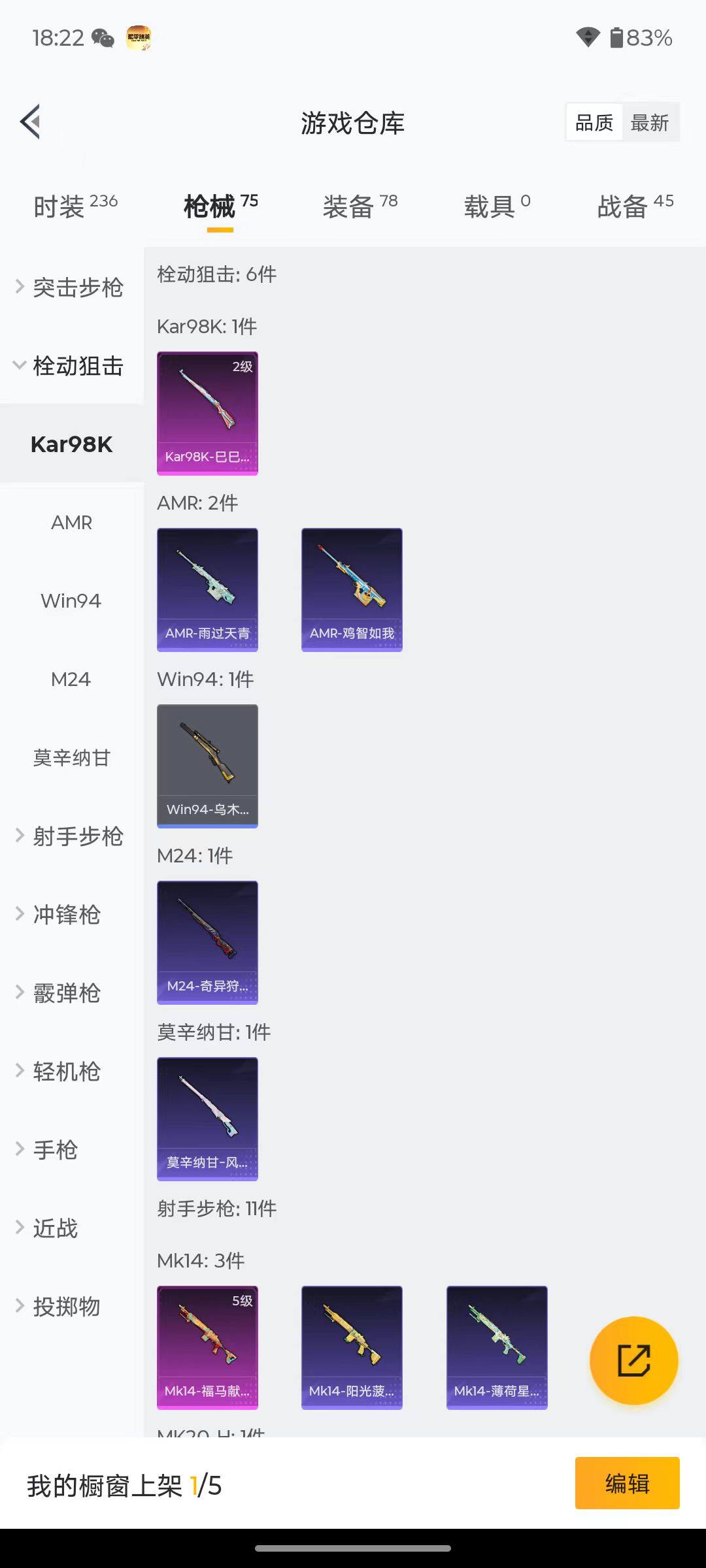Screen dimensions: 706x1568
Task: Open the Kar98K-巴巴 skin thumbnail
Action: pyautogui.click(x=207, y=412)
